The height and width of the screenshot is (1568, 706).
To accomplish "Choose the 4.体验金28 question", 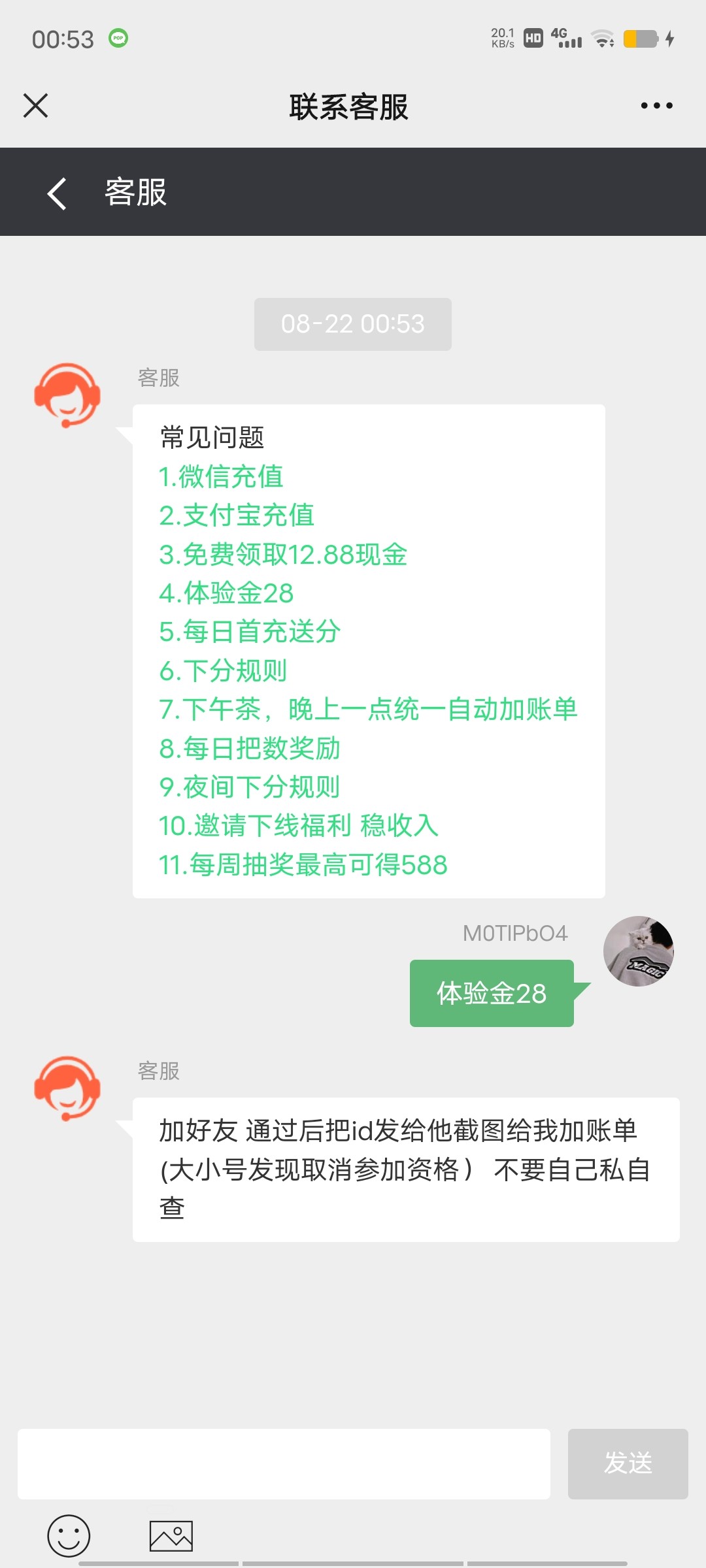I will 226,593.
